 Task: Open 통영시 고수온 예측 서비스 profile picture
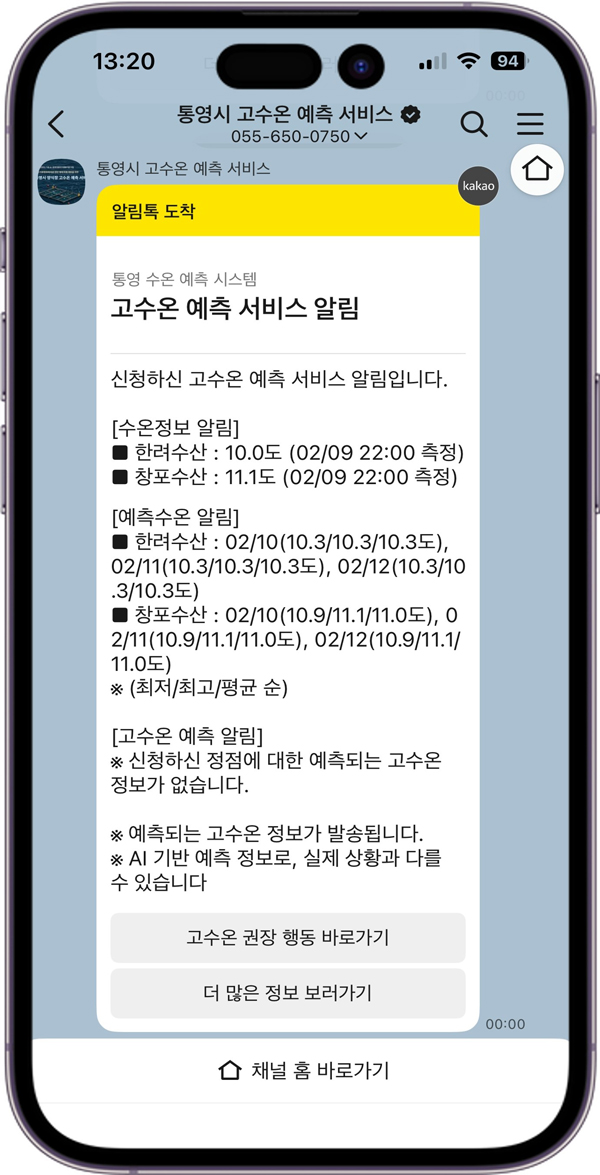[62, 180]
